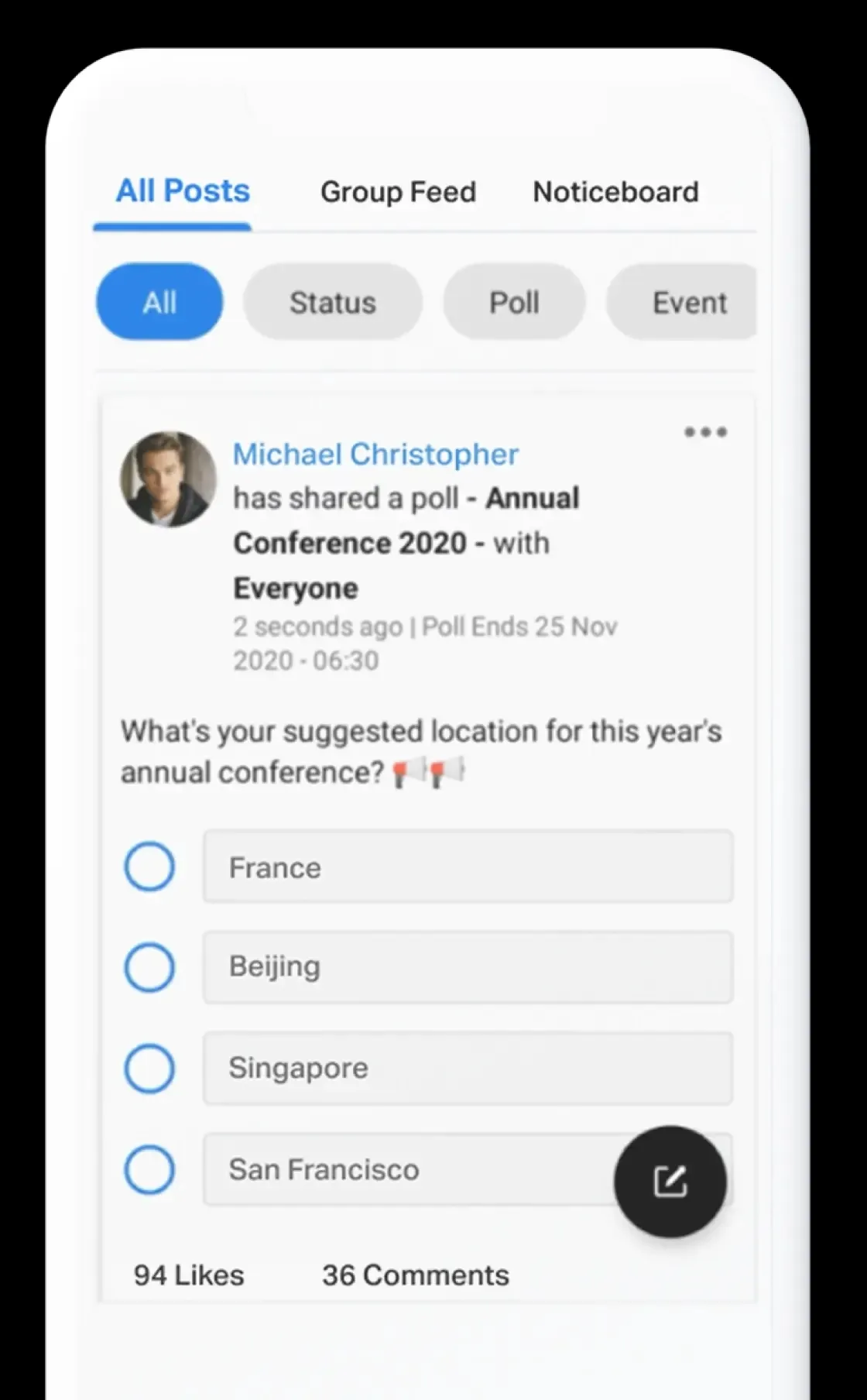Open Michael Christopher's profile
The height and width of the screenshot is (1400, 867).
coord(375,455)
